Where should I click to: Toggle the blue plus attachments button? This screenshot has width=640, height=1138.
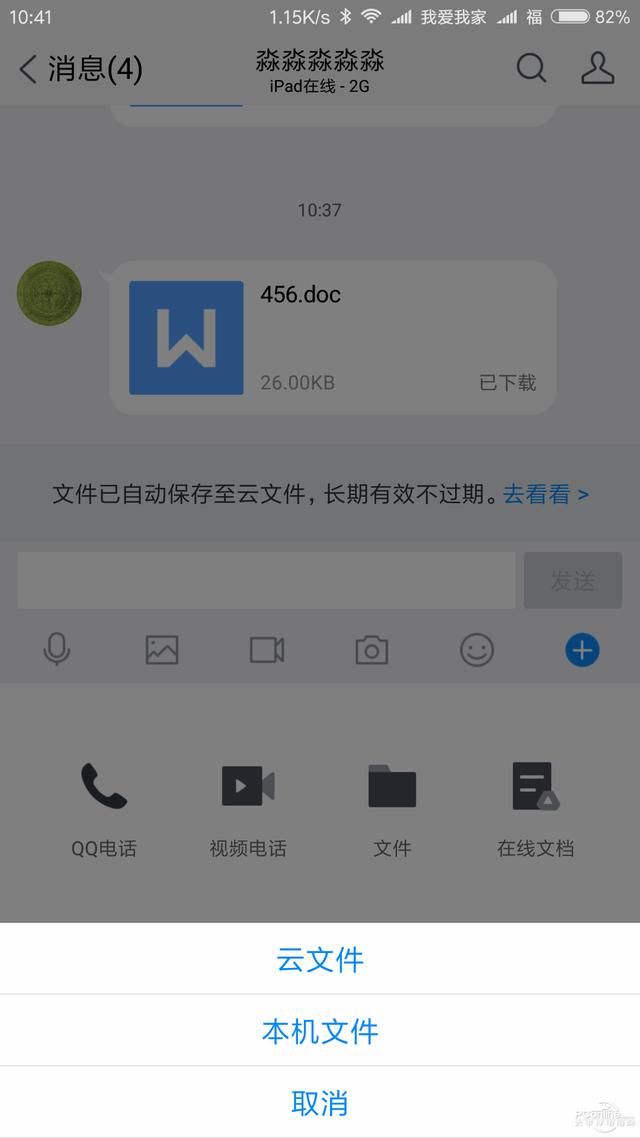[x=582, y=650]
